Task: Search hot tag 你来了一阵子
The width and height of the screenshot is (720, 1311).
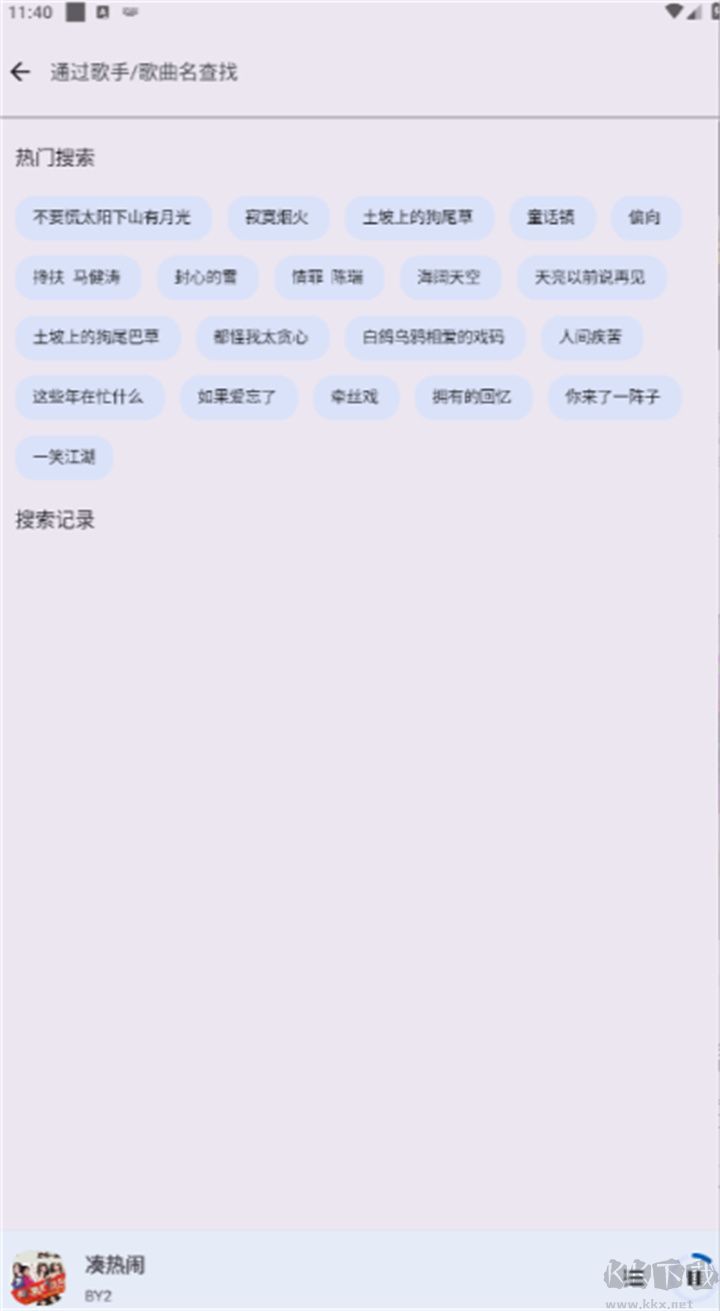Action: [x=614, y=398]
